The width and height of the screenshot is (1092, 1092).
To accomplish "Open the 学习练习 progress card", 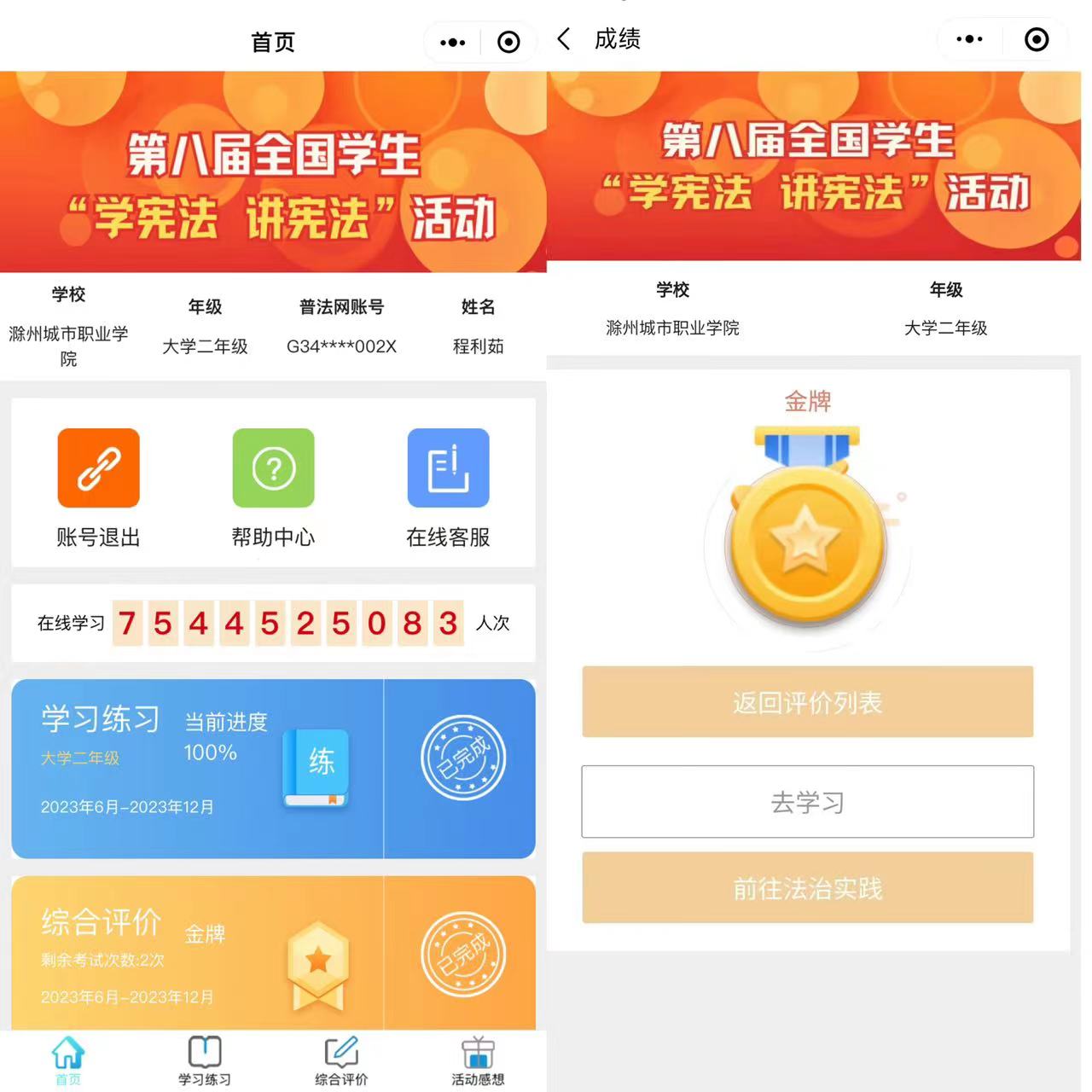I will pyautogui.click(x=198, y=768).
